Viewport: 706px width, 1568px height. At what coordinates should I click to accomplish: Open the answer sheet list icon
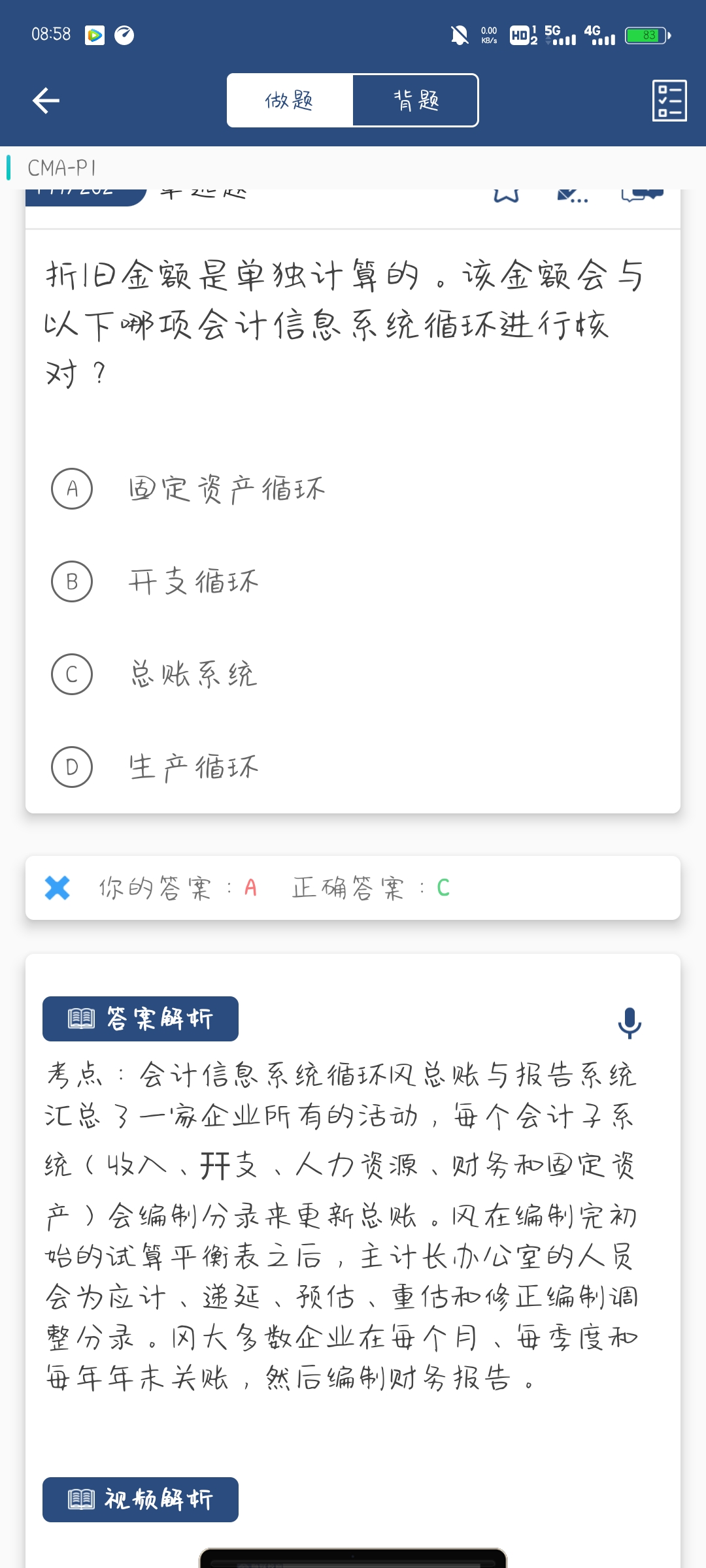[669, 100]
